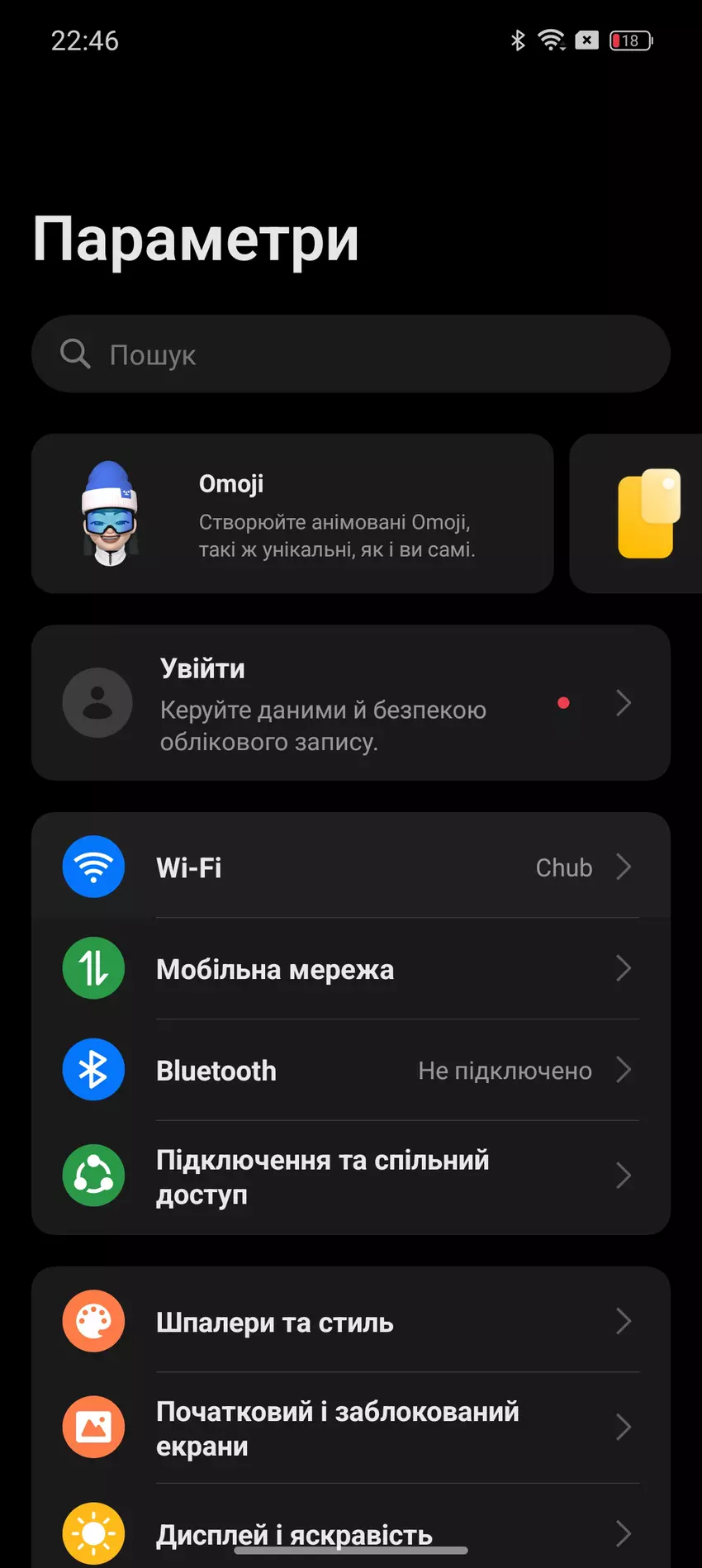Open Увійти account sign-in row
The width and height of the screenshot is (702, 1568).
[350, 703]
